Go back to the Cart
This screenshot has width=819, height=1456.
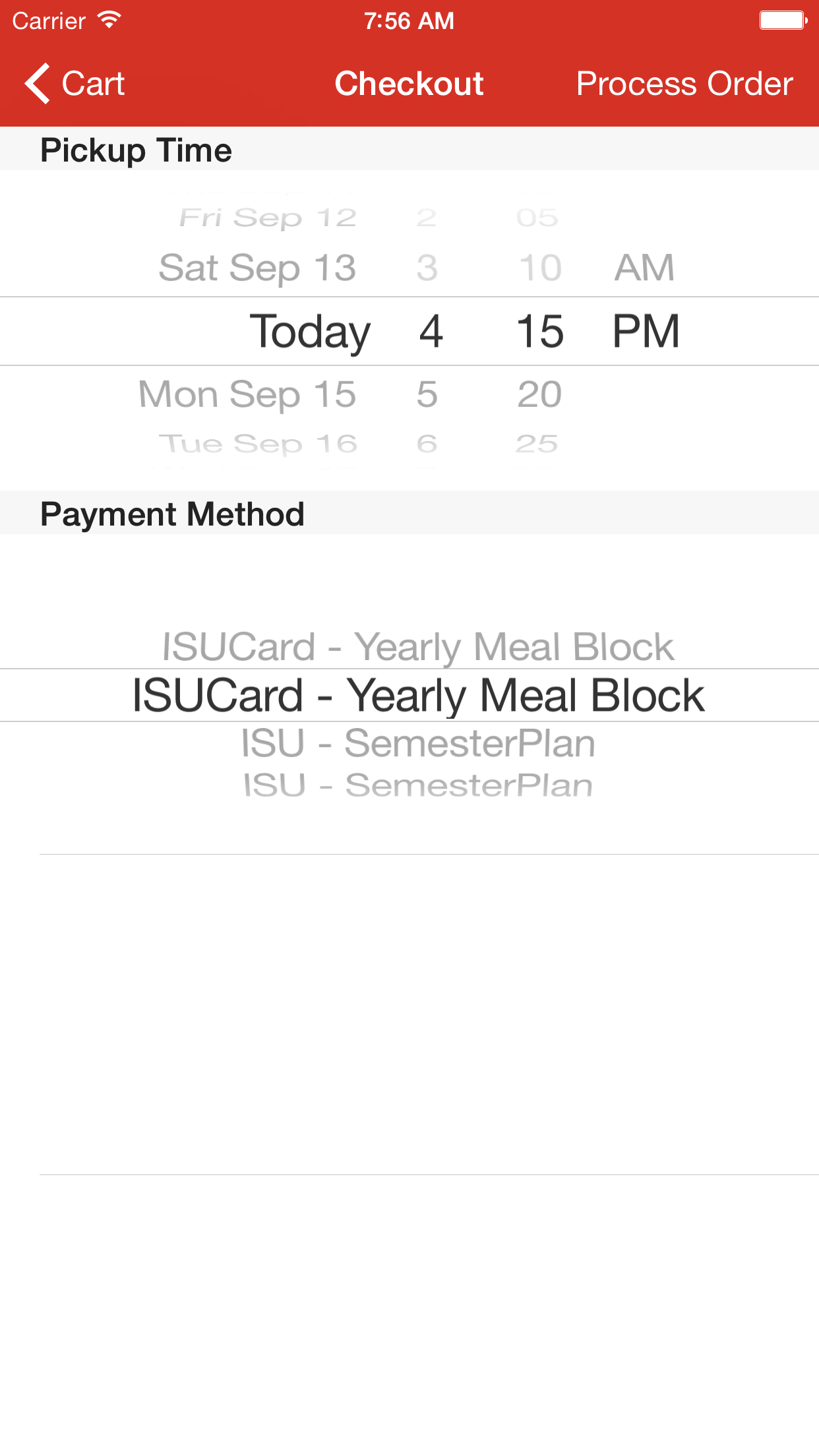(75, 84)
